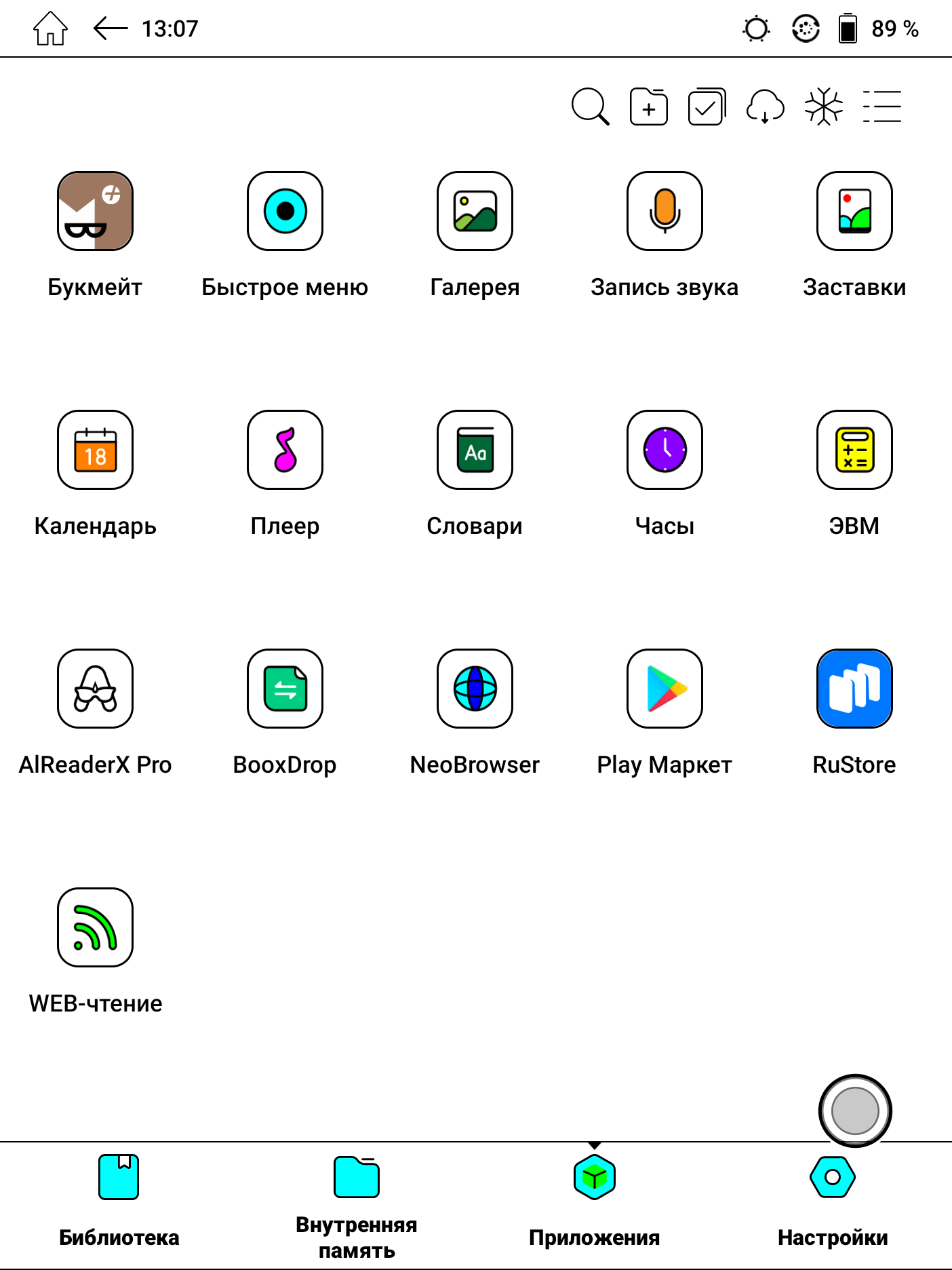The width and height of the screenshot is (952, 1270).
Task: Launch the Букмейт app
Action: click(x=95, y=211)
